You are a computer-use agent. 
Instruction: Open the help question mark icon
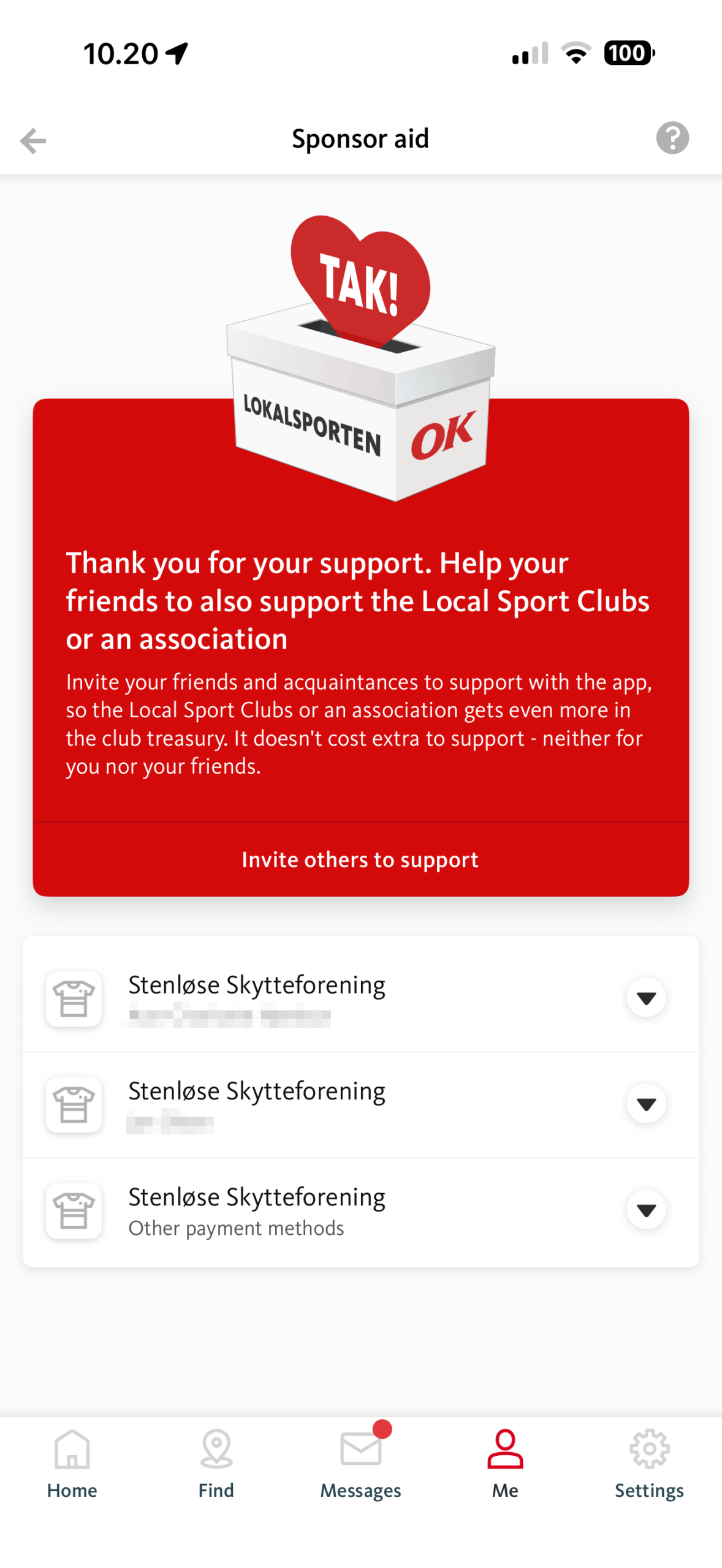[x=672, y=138]
